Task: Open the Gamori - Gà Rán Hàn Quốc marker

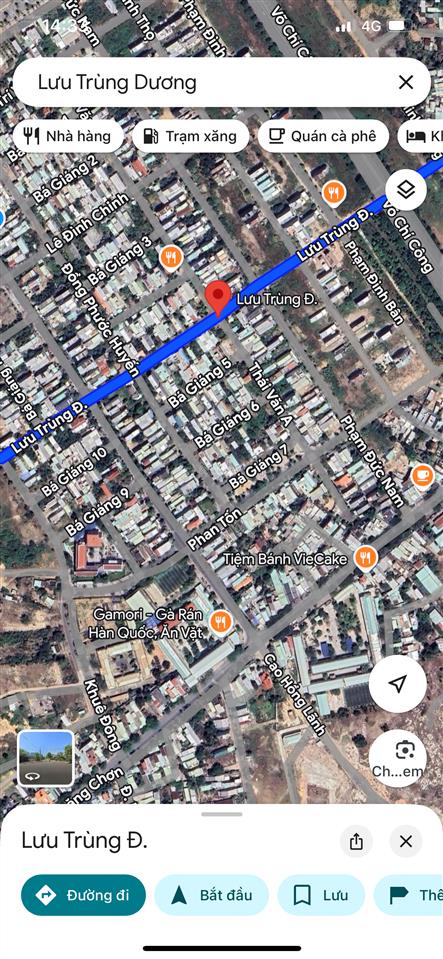Action: tap(221, 623)
